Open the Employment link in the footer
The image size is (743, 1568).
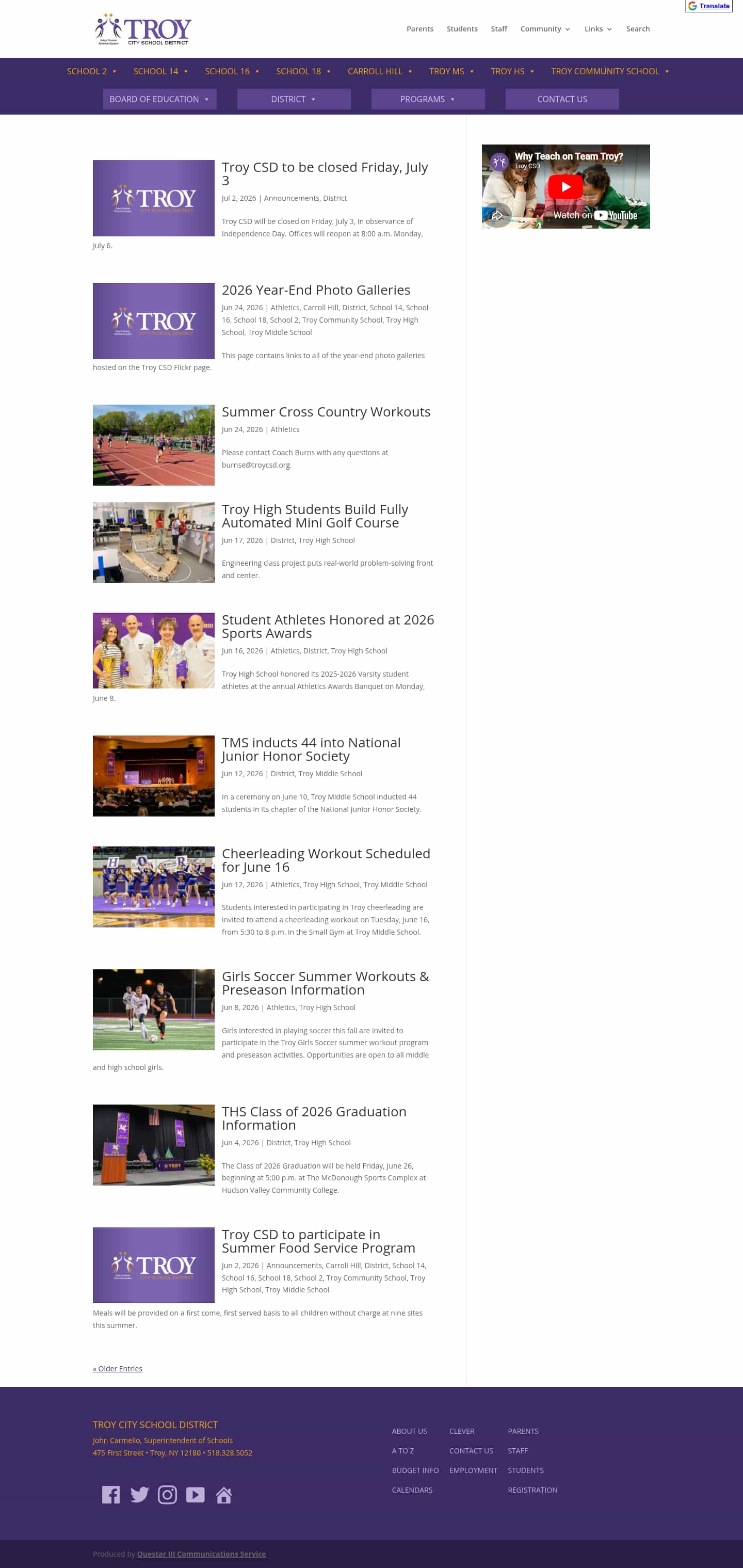tap(473, 1470)
